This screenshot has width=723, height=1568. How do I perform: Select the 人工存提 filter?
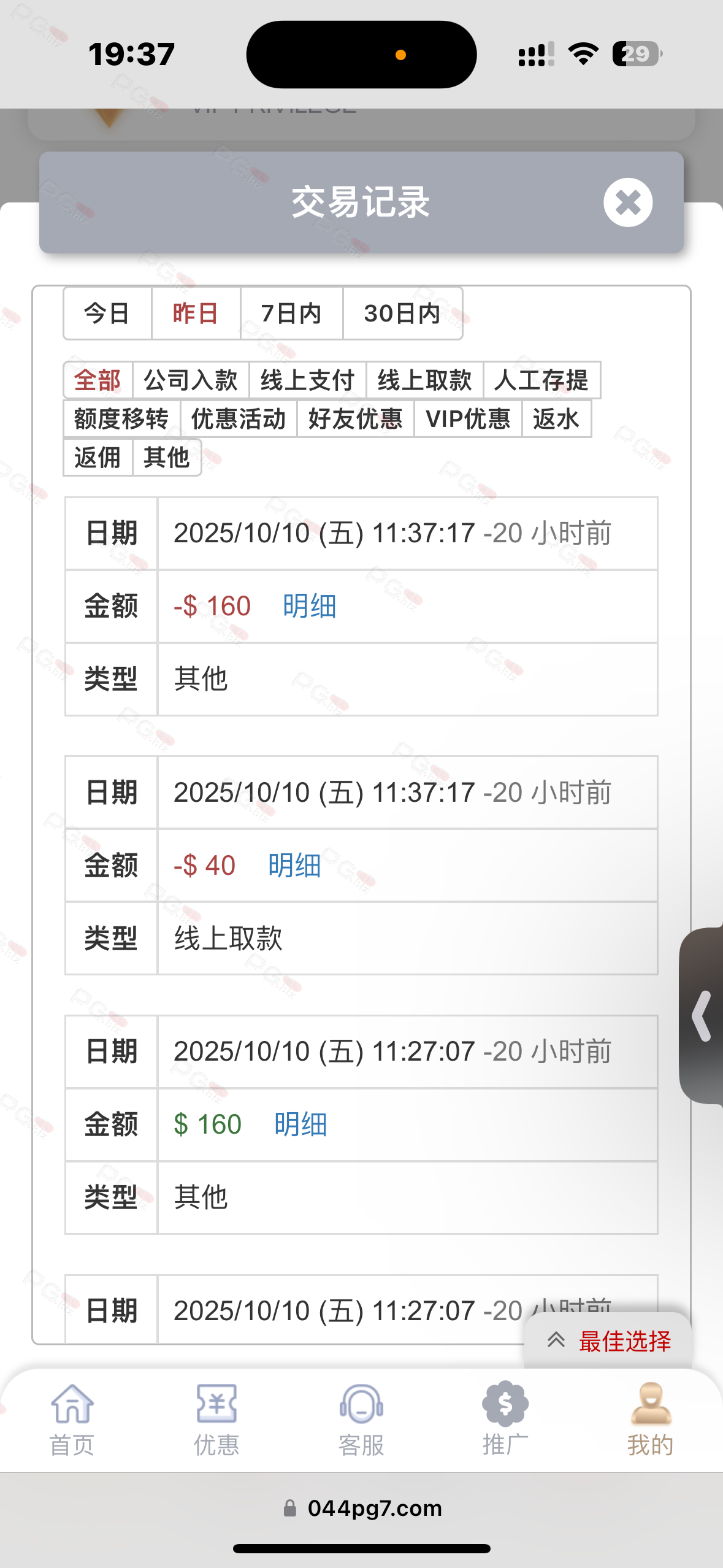tap(541, 380)
